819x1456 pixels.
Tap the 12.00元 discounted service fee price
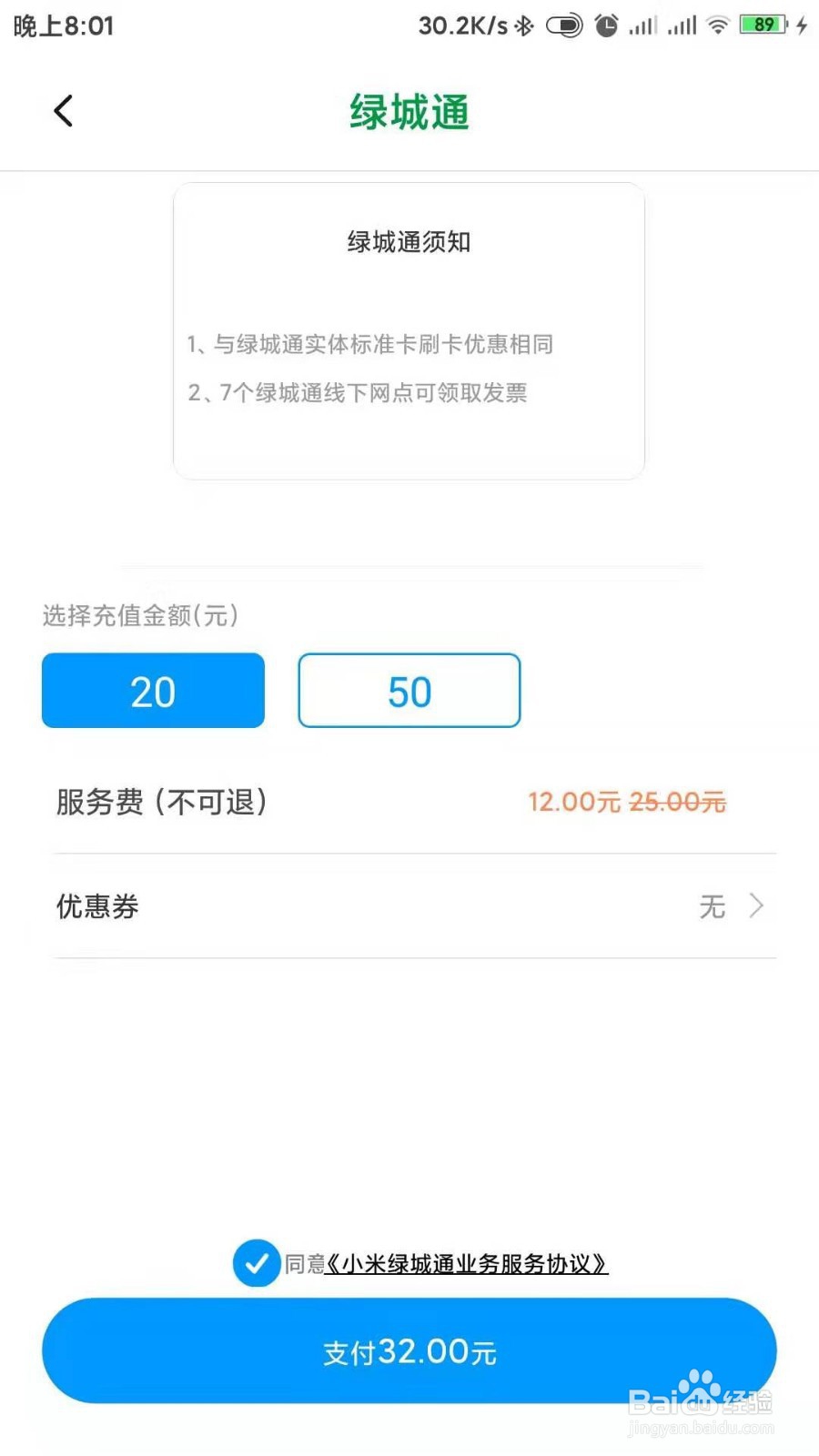(571, 802)
